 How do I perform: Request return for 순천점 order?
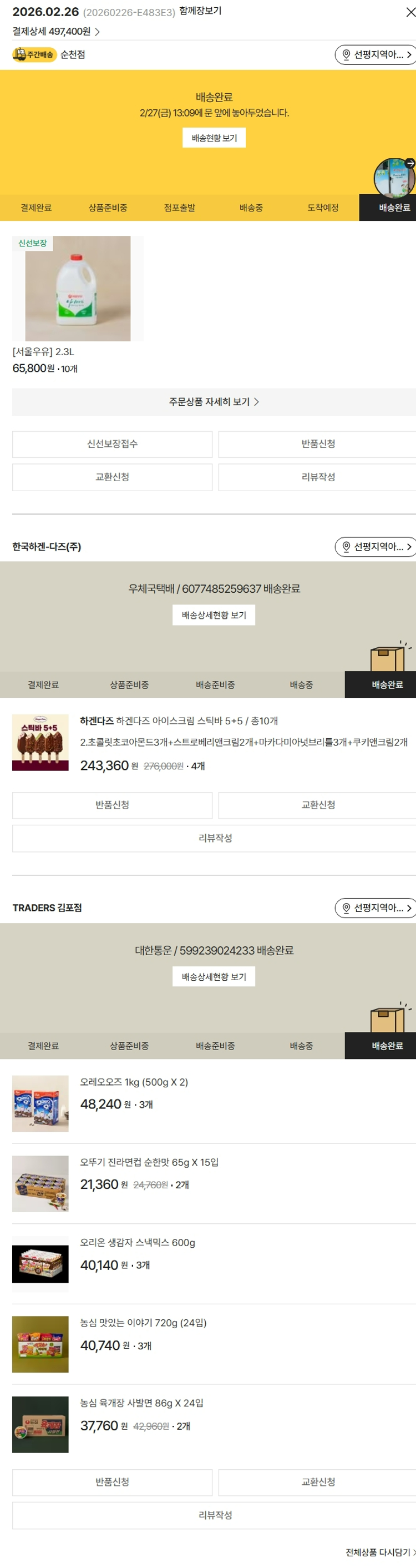point(317,443)
